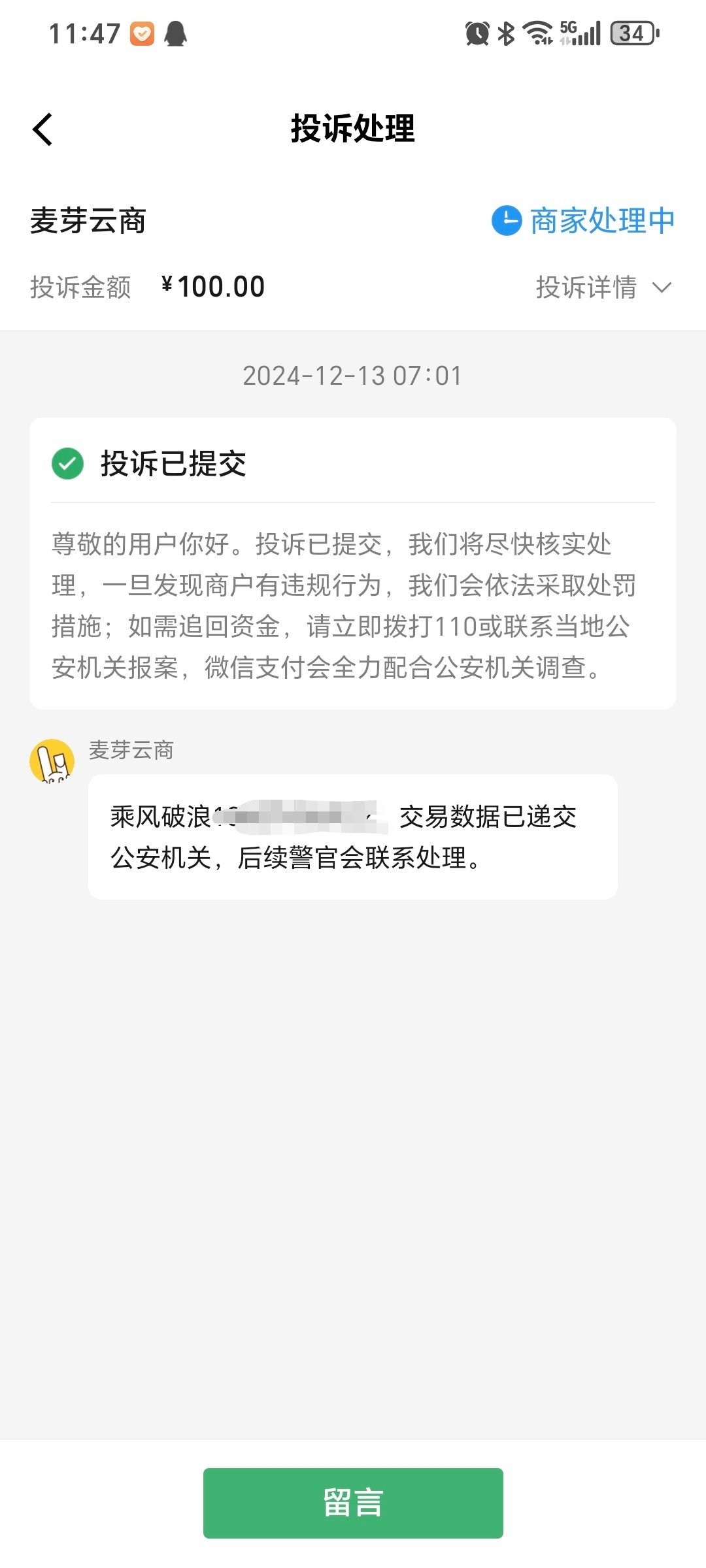This screenshot has width=706, height=1568.
Task: Tap the green 留言 button
Action: tap(353, 1503)
